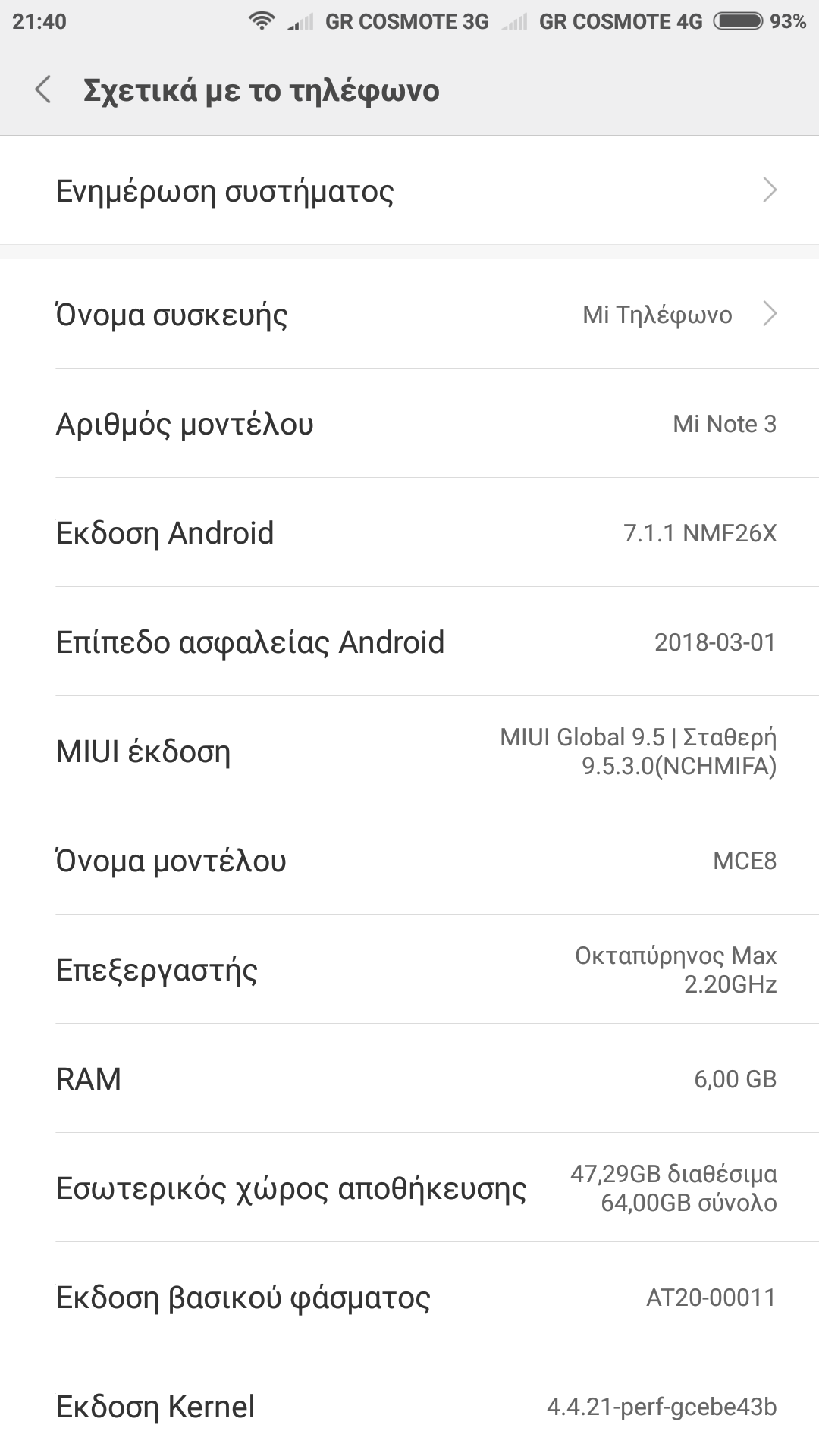Open Ενημέρωση συστήματος
This screenshot has height=1456, width=819.
click(x=409, y=191)
